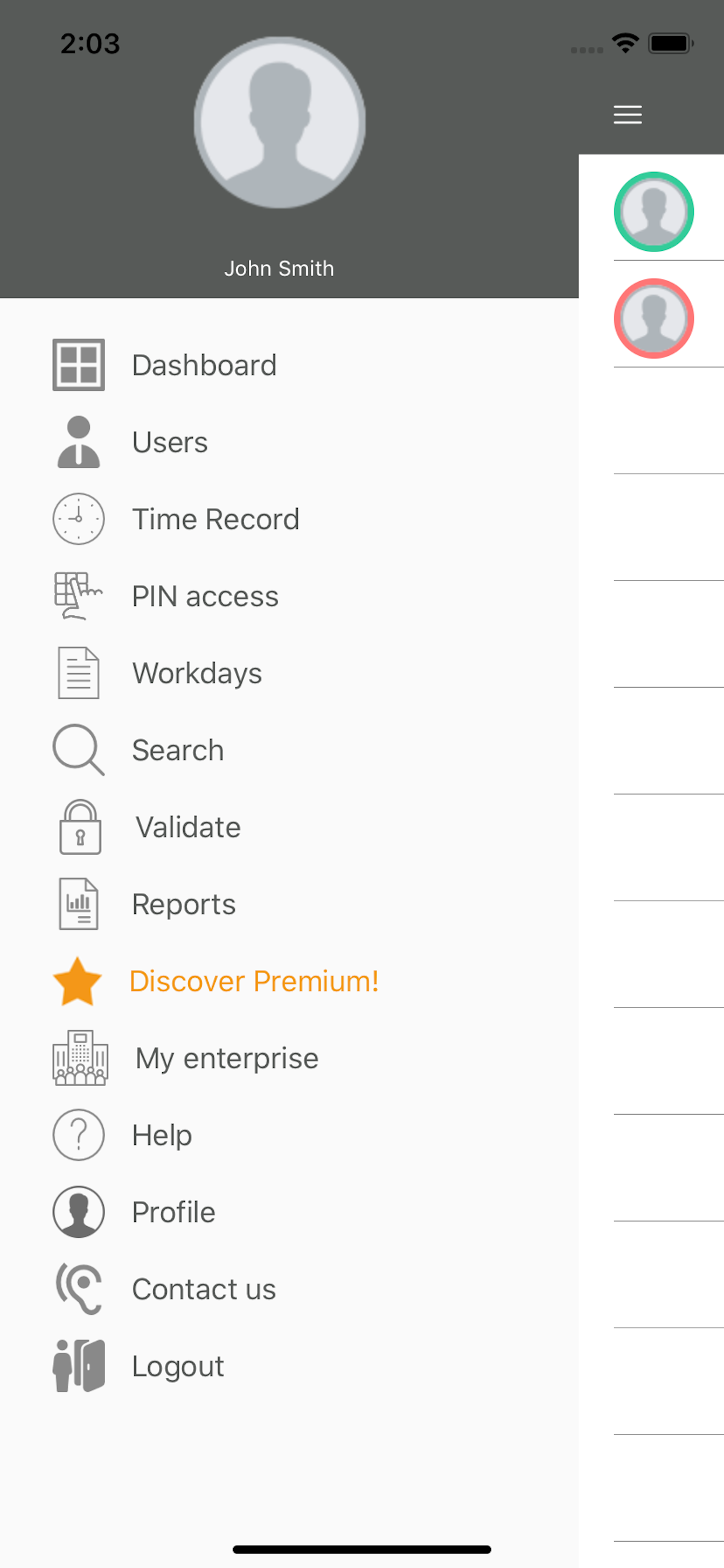Image resolution: width=724 pixels, height=1568 pixels.
Task: Open Contact us via the phone-ear icon
Action: pyautogui.click(x=78, y=1289)
